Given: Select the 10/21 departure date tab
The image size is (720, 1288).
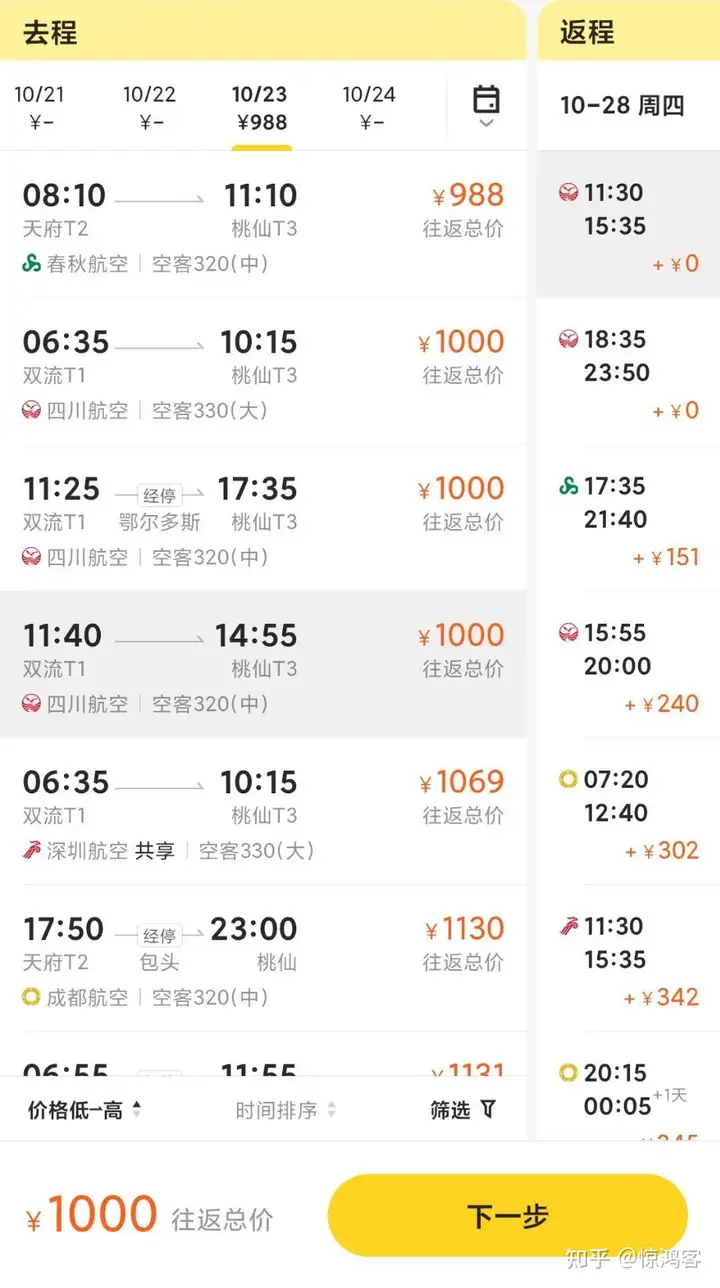Looking at the screenshot, I should click(40, 108).
